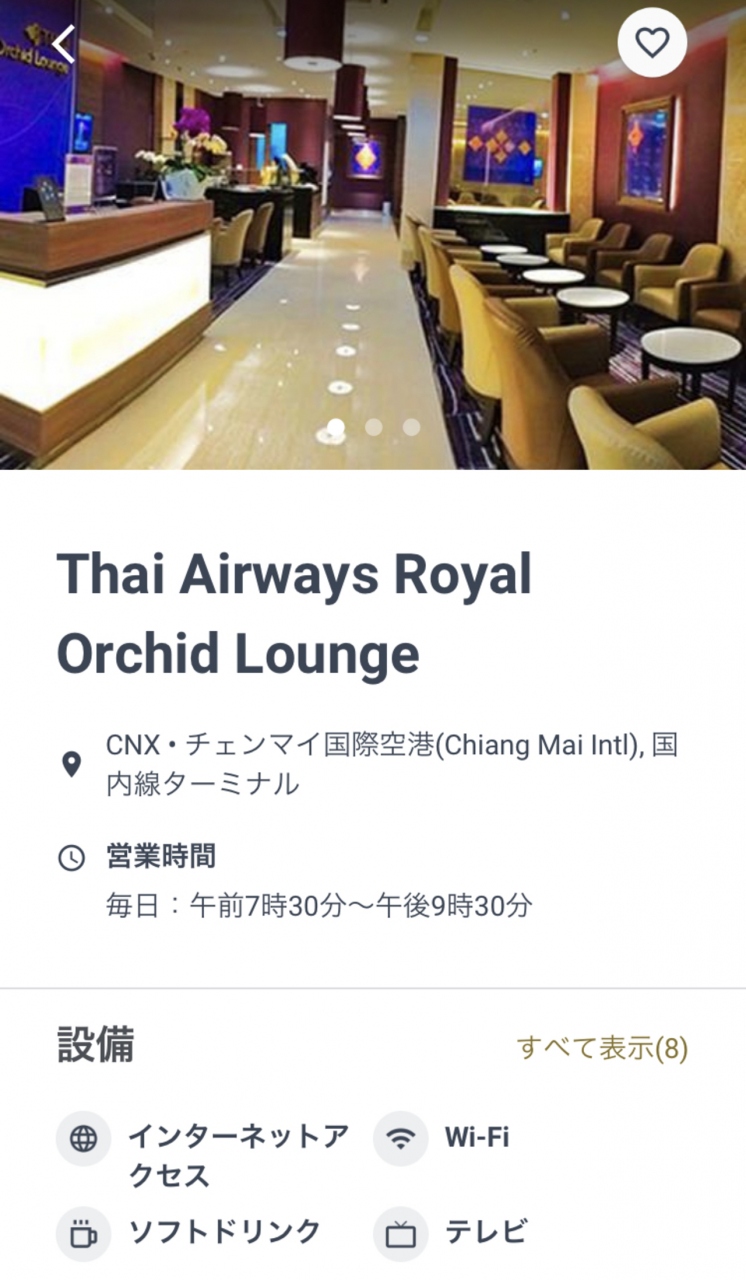Jump to the second lounge photo dot
This screenshot has height=1280, width=746.
pyautogui.click(x=374, y=427)
